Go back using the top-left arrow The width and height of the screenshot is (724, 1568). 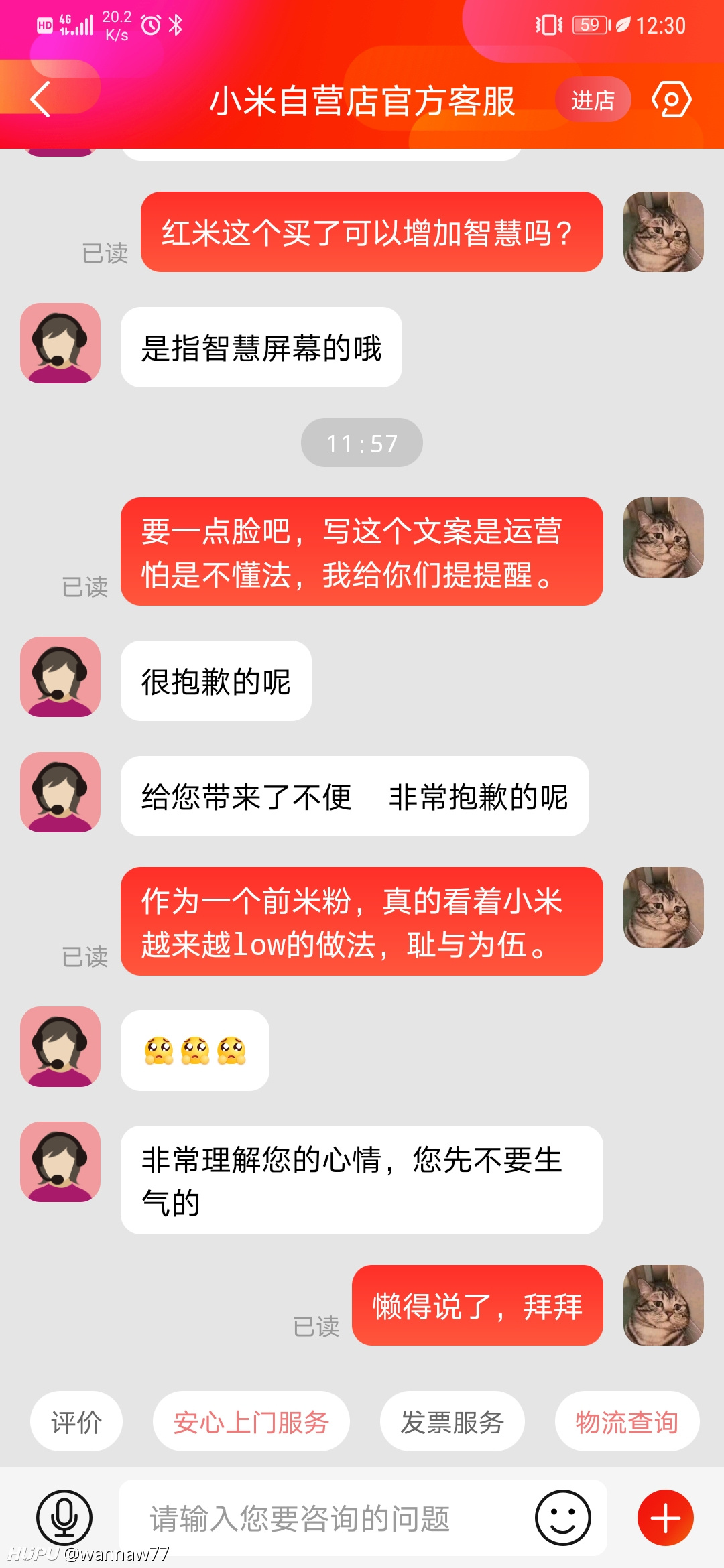point(40,100)
